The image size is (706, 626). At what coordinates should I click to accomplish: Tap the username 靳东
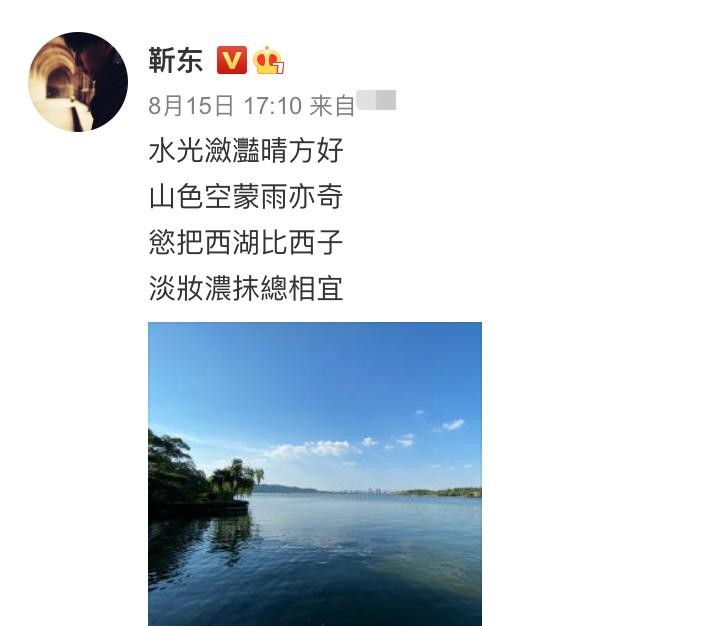[175, 61]
